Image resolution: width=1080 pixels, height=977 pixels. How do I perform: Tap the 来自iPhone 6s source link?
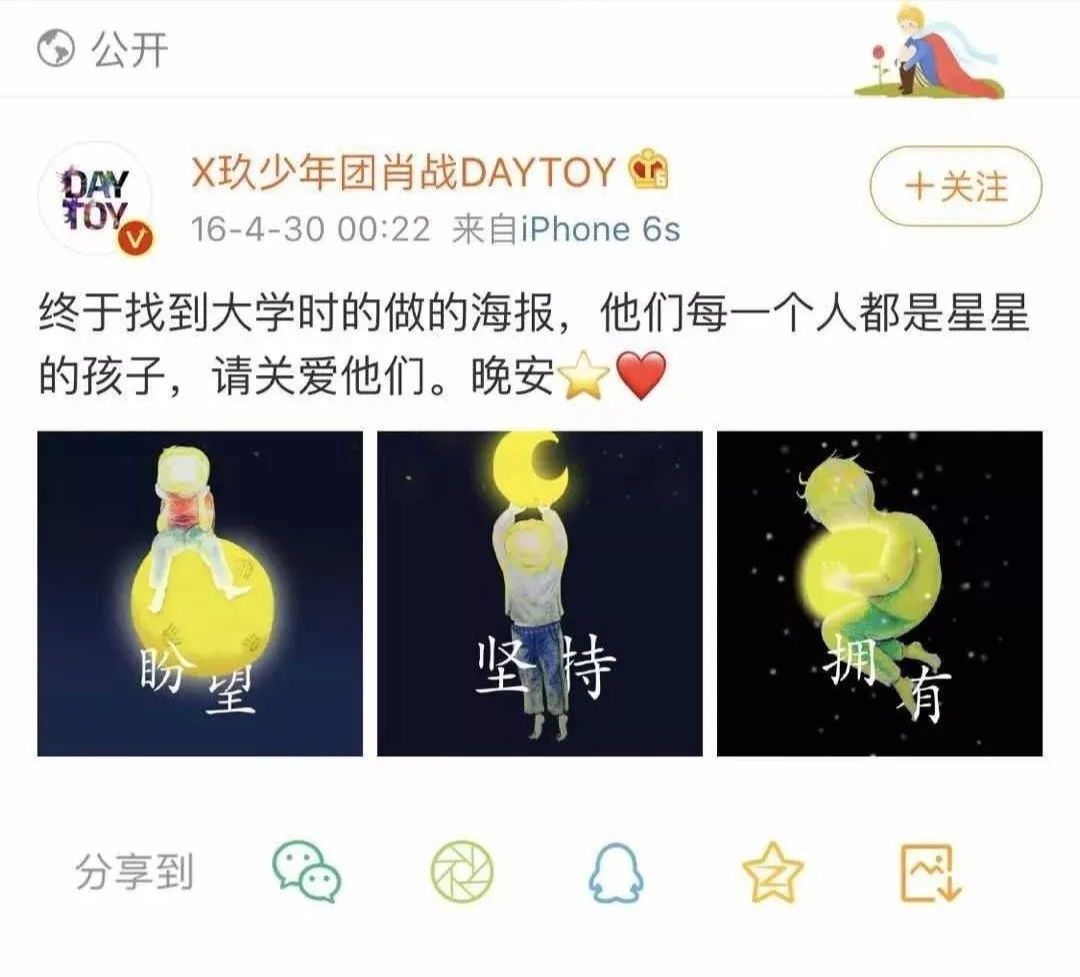[x=566, y=230]
